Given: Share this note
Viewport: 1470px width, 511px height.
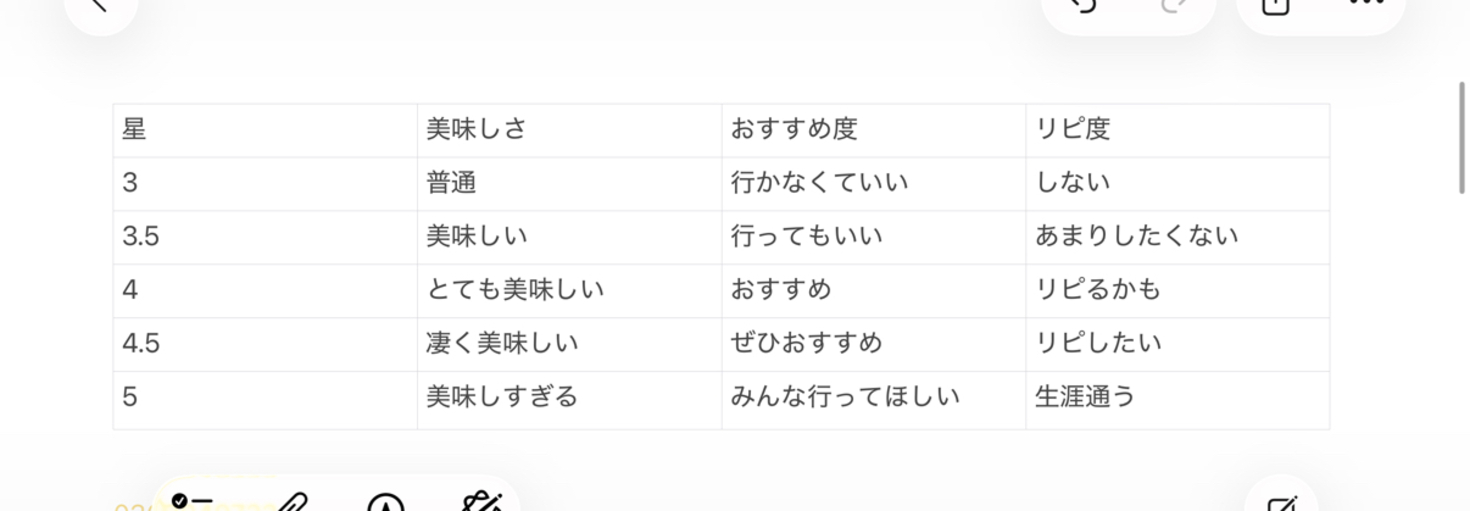Looking at the screenshot, I should pyautogui.click(x=1275, y=8).
